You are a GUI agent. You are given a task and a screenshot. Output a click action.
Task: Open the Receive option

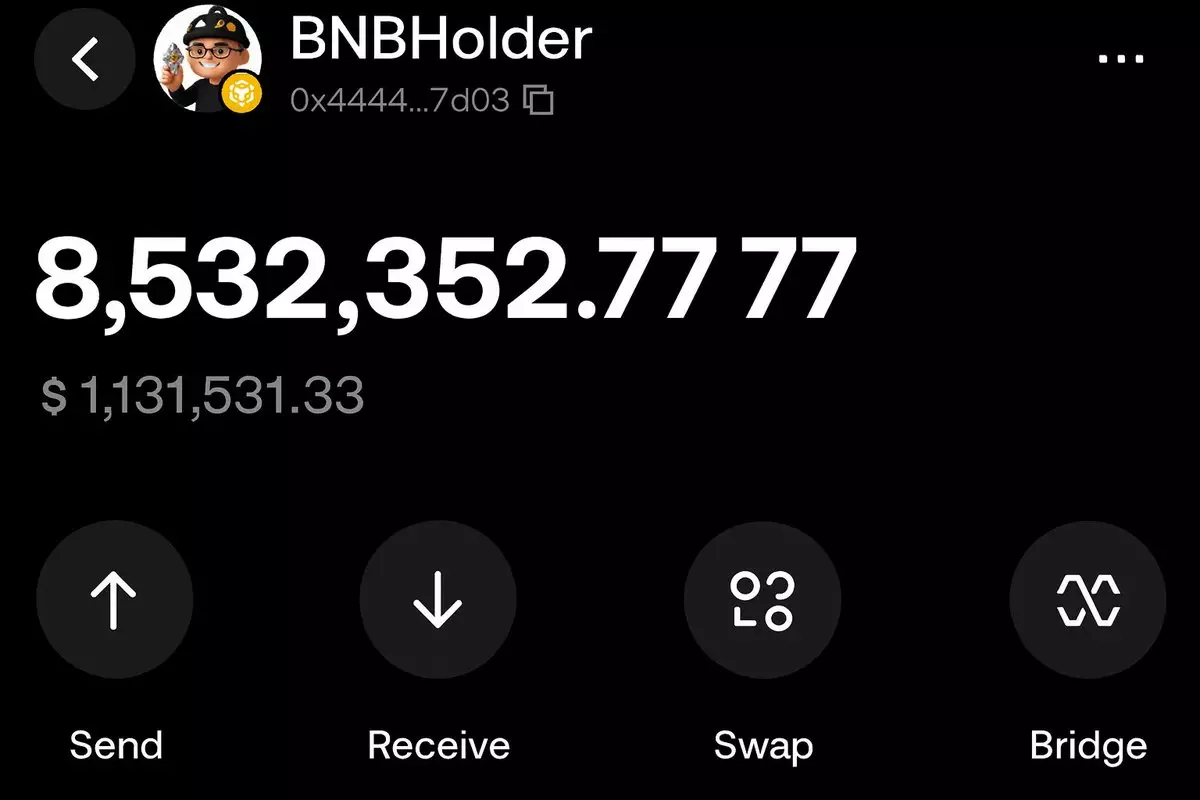438,600
